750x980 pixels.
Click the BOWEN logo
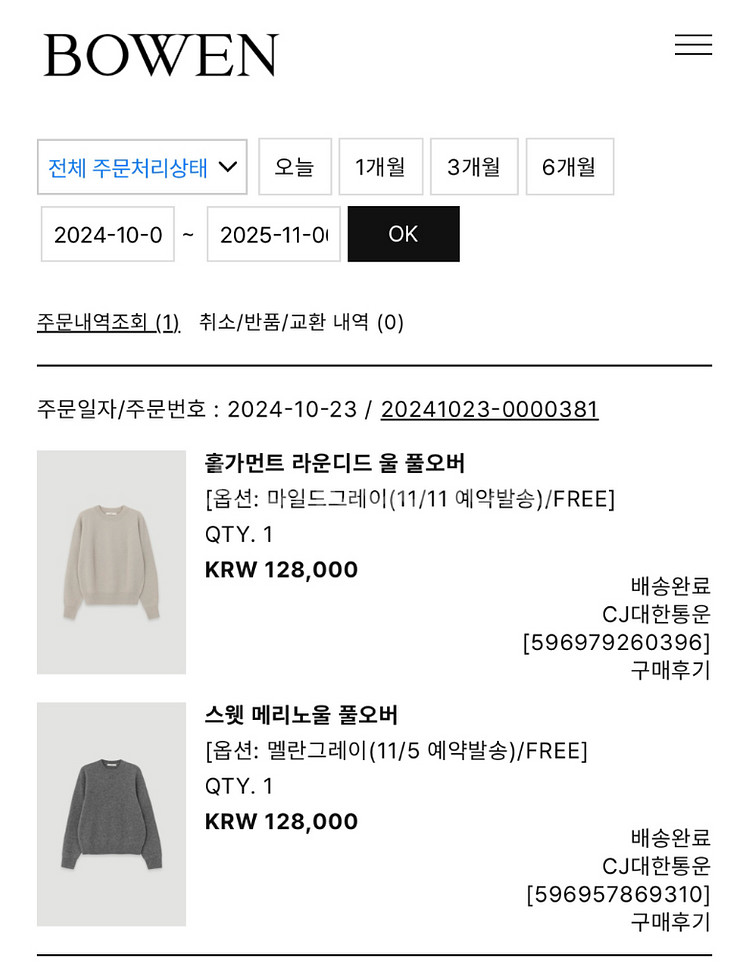coord(158,52)
